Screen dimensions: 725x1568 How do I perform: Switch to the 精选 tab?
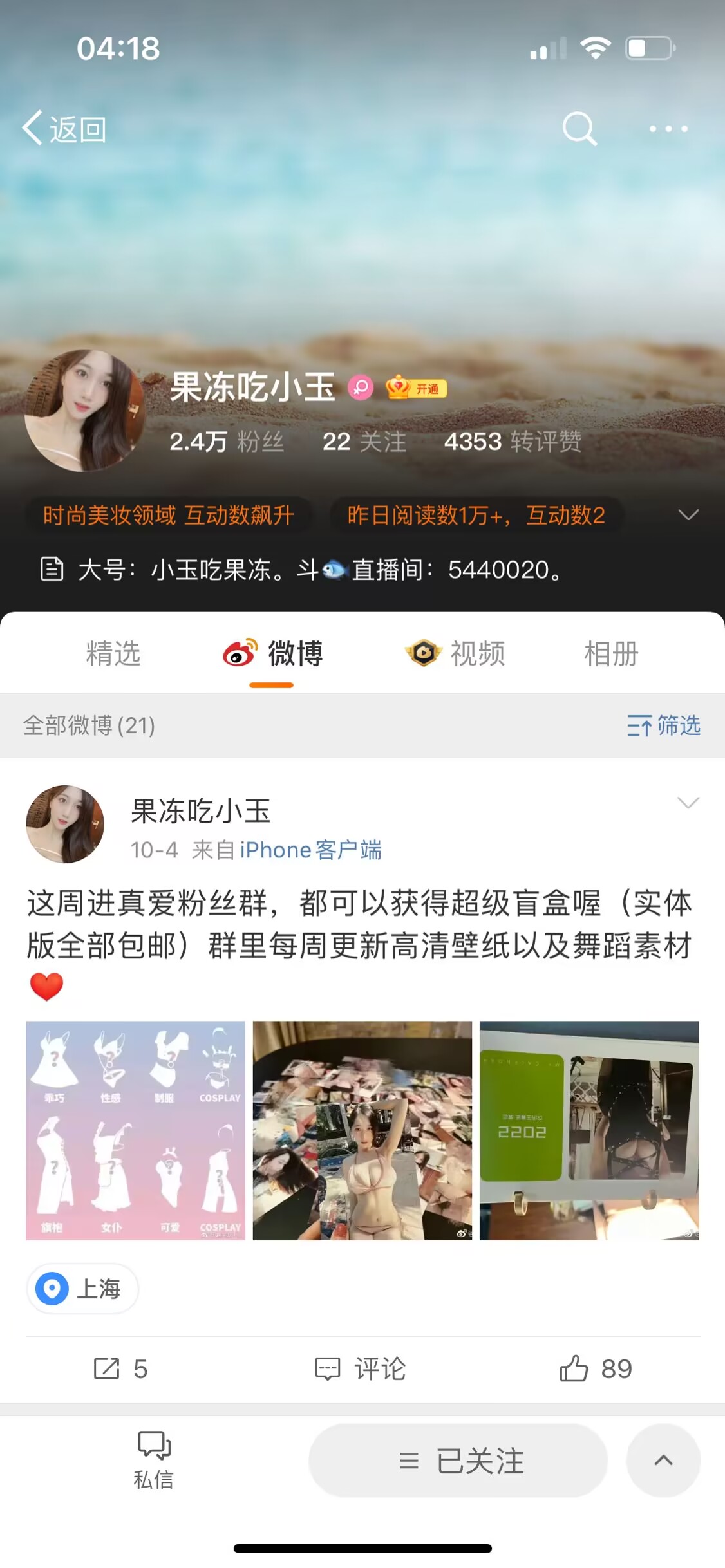tap(113, 654)
